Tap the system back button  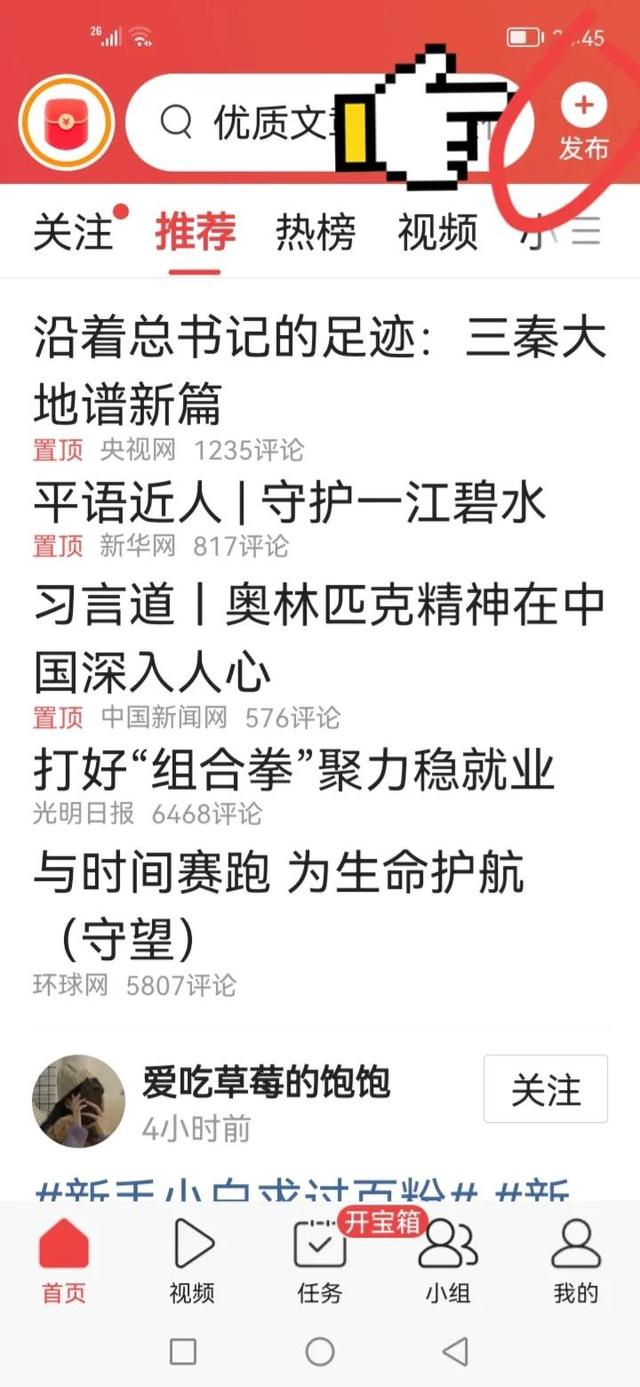click(x=455, y=1352)
